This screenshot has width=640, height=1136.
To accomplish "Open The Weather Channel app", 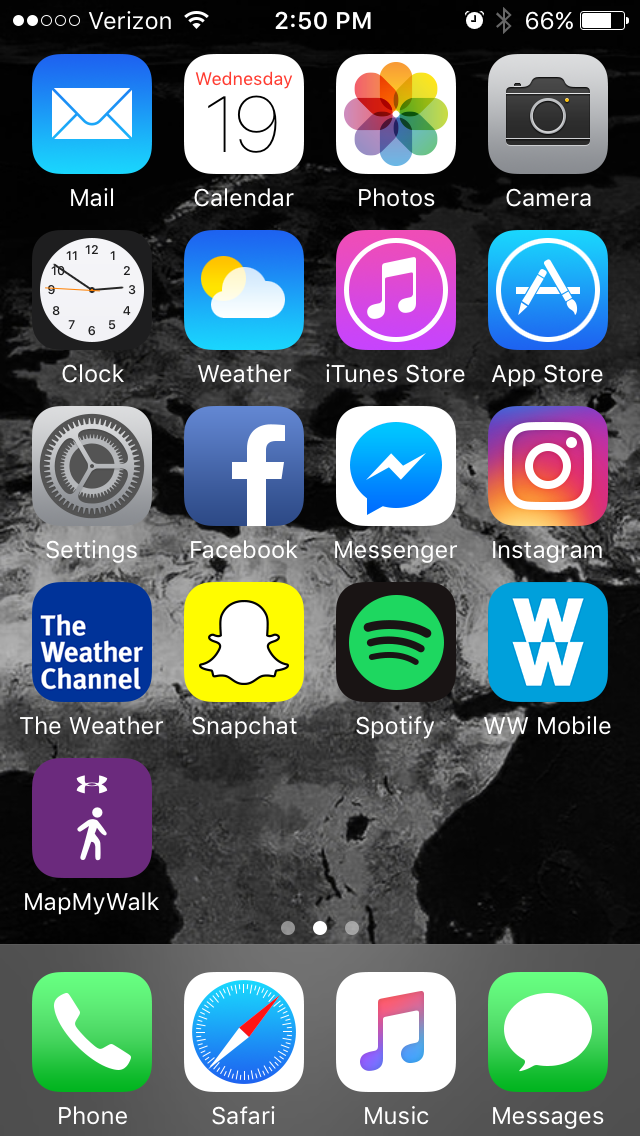I will [x=92, y=642].
